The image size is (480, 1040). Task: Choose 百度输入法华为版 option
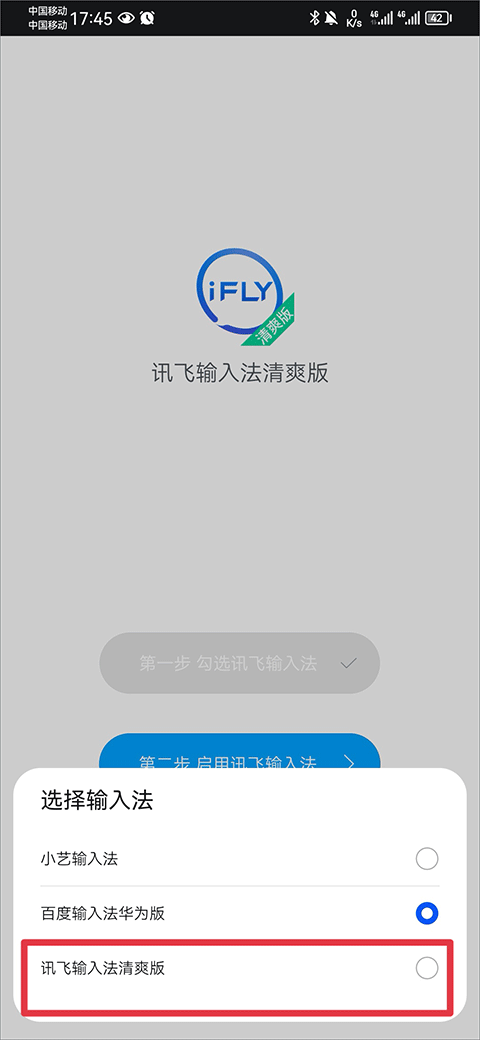[239, 914]
